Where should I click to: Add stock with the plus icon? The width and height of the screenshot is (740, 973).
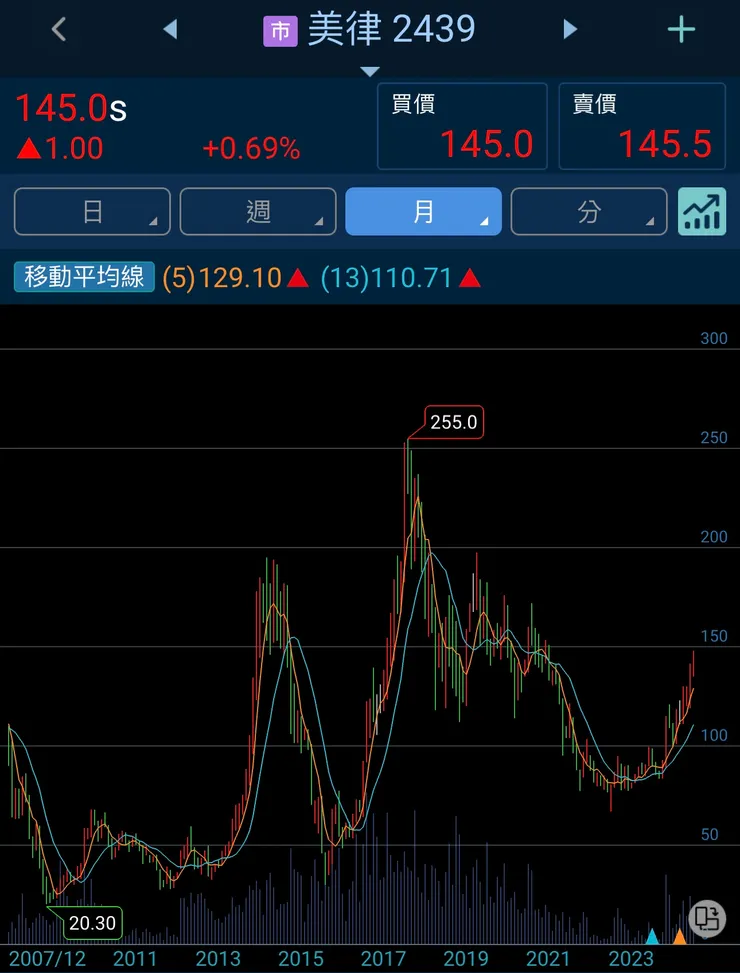(681, 30)
